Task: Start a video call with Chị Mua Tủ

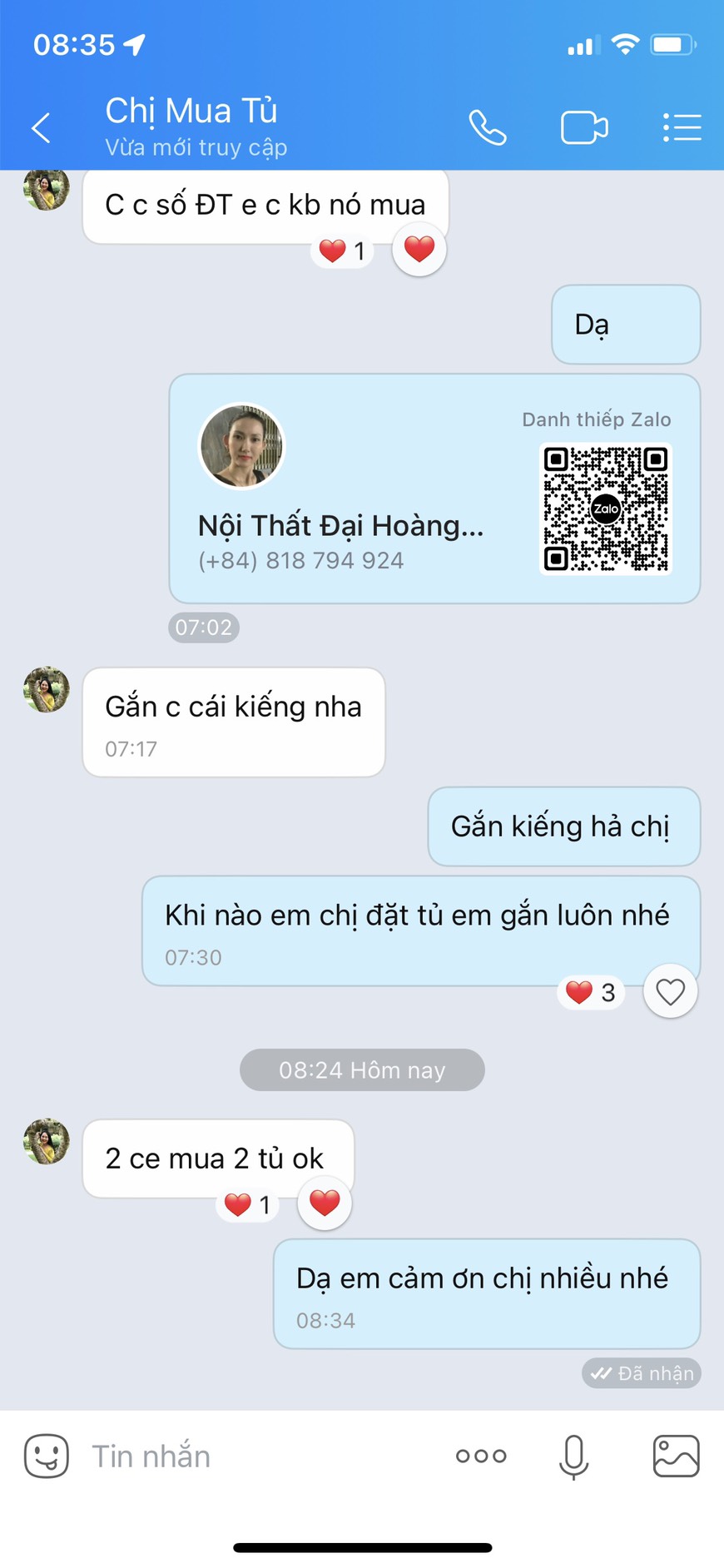Action: click(x=584, y=128)
